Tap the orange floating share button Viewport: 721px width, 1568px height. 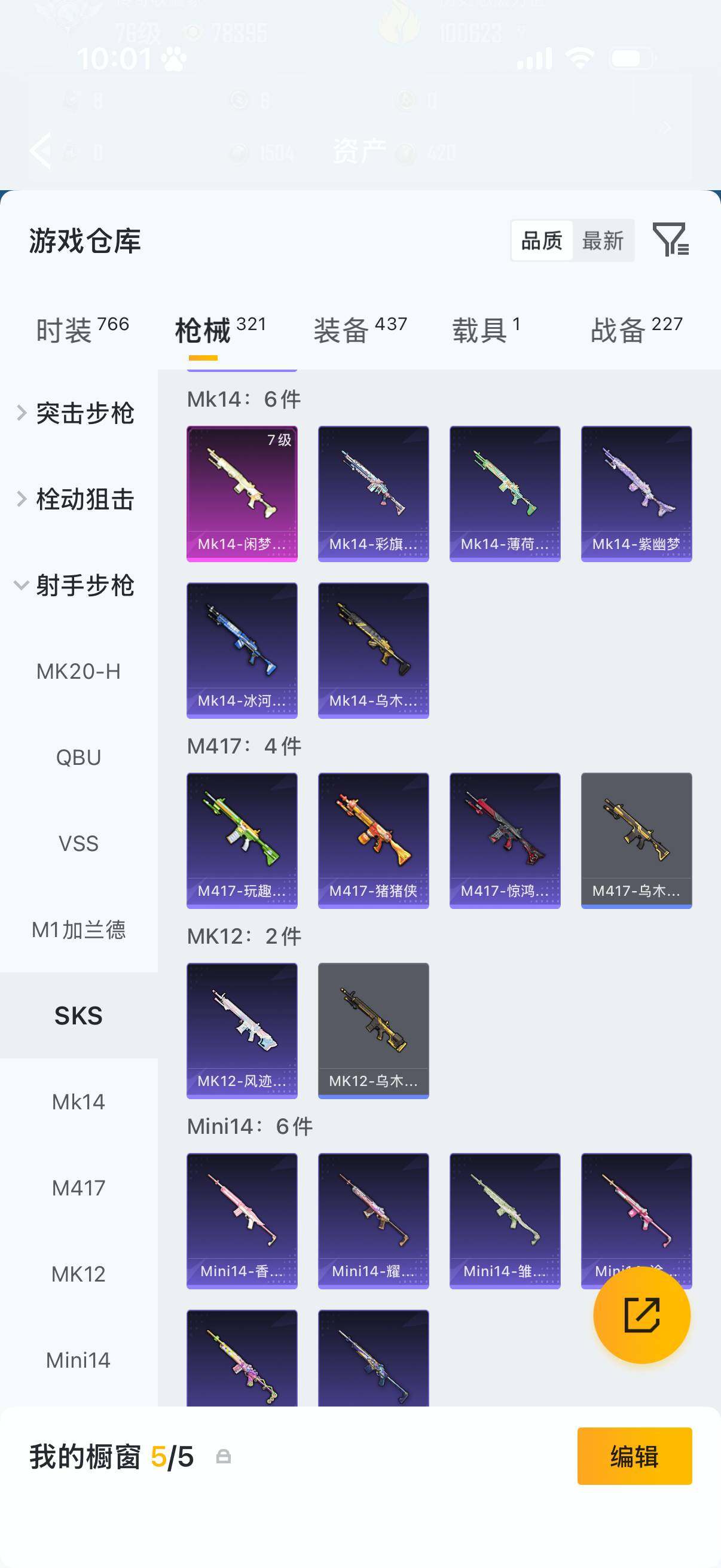click(642, 1315)
